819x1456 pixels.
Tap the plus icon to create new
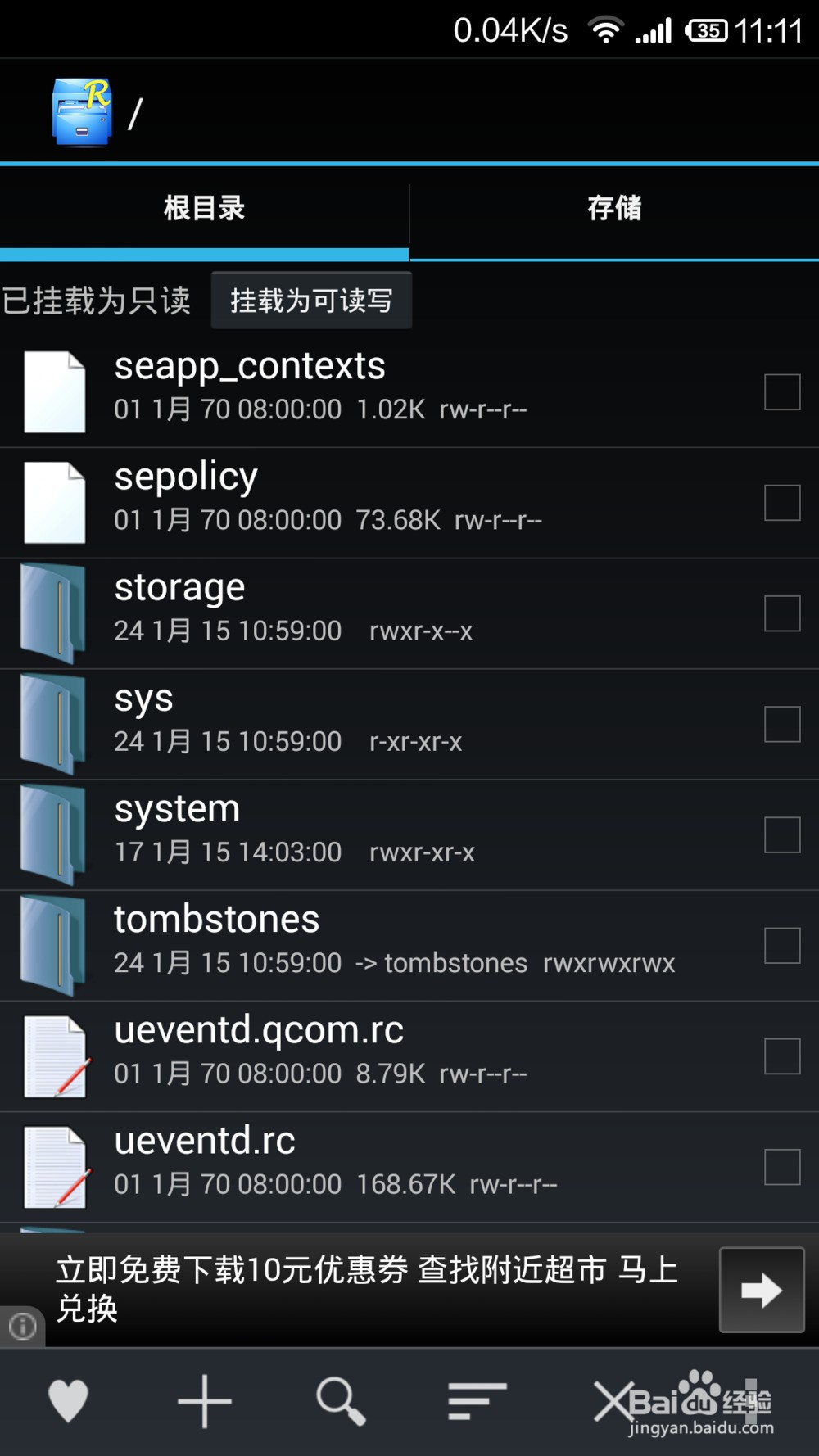click(x=204, y=1400)
